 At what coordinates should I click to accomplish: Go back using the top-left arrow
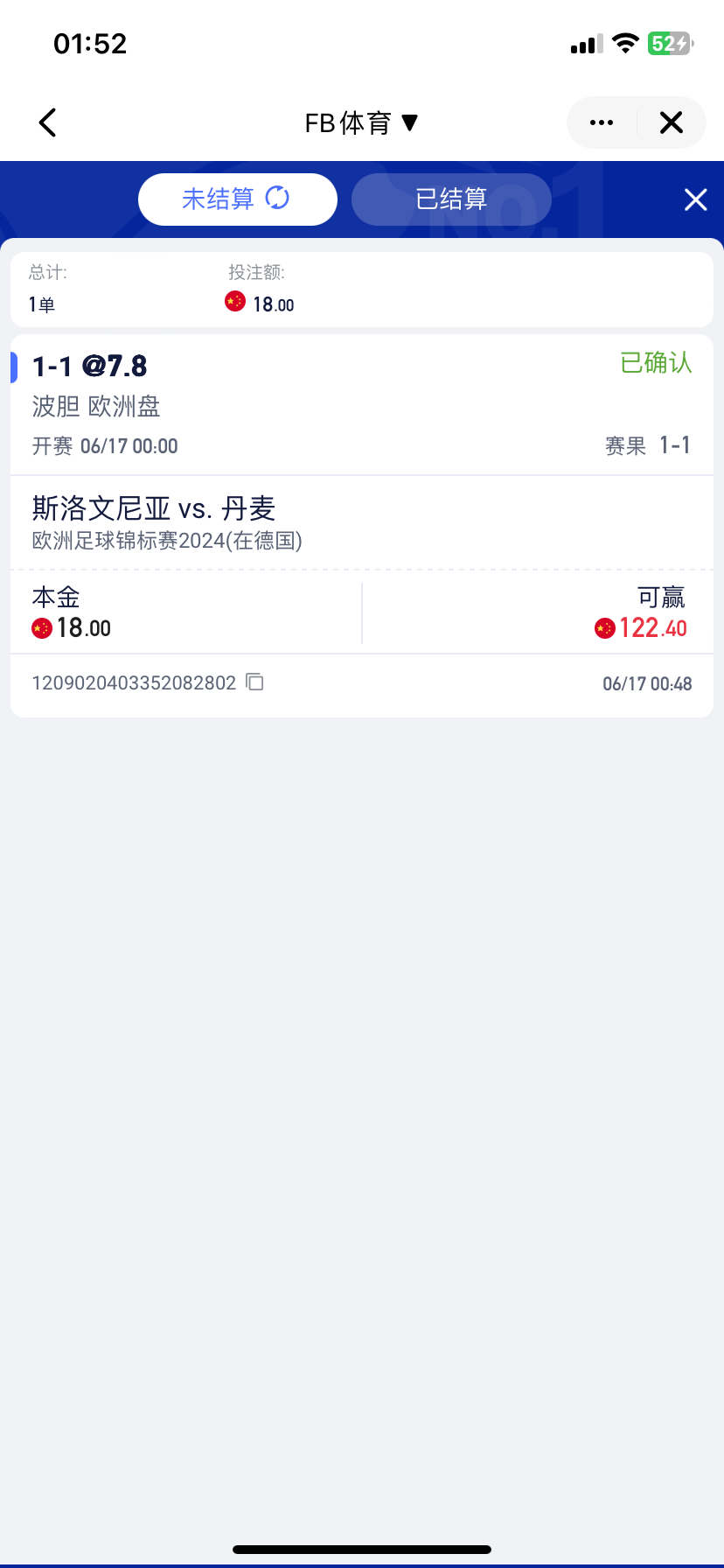coord(48,122)
